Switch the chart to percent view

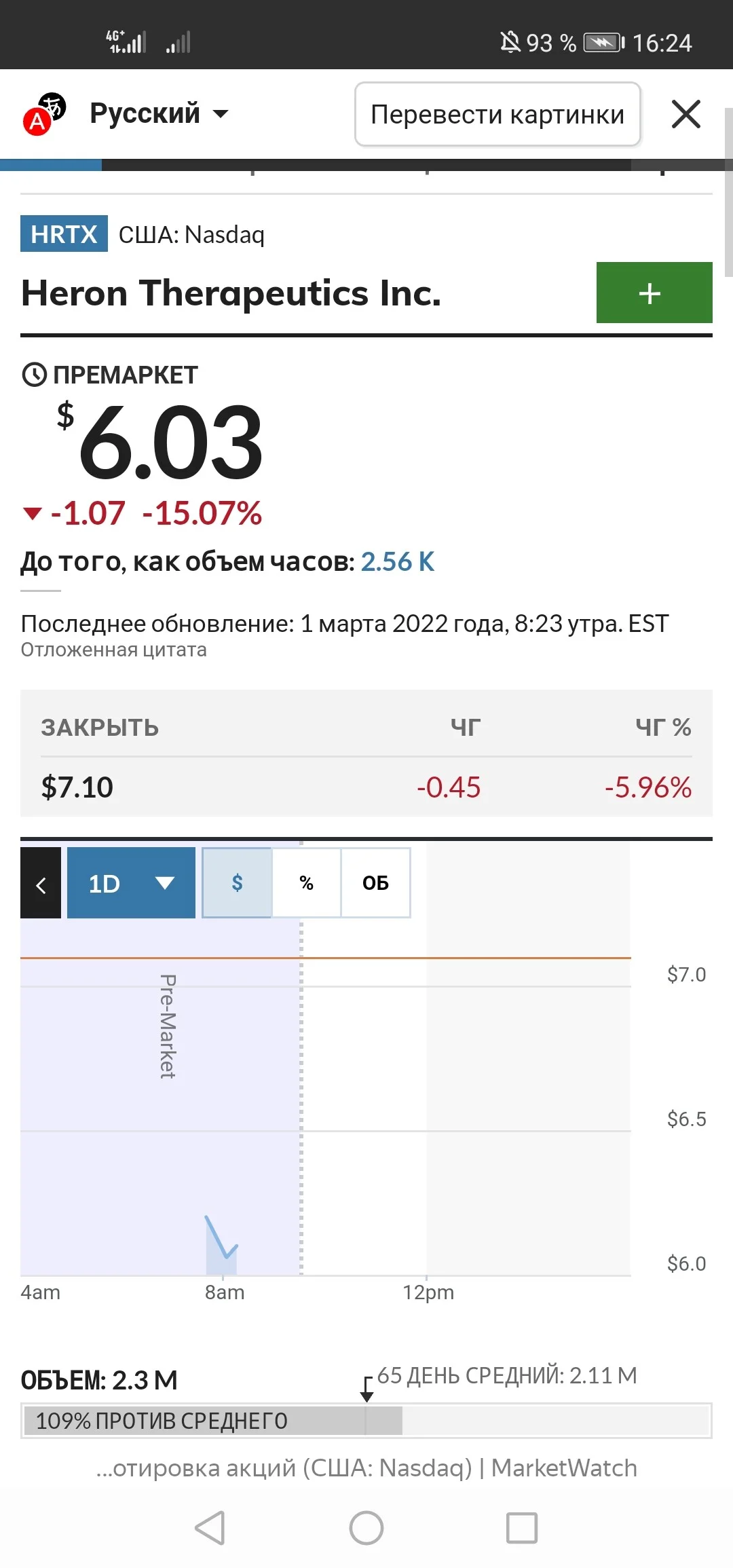(306, 882)
